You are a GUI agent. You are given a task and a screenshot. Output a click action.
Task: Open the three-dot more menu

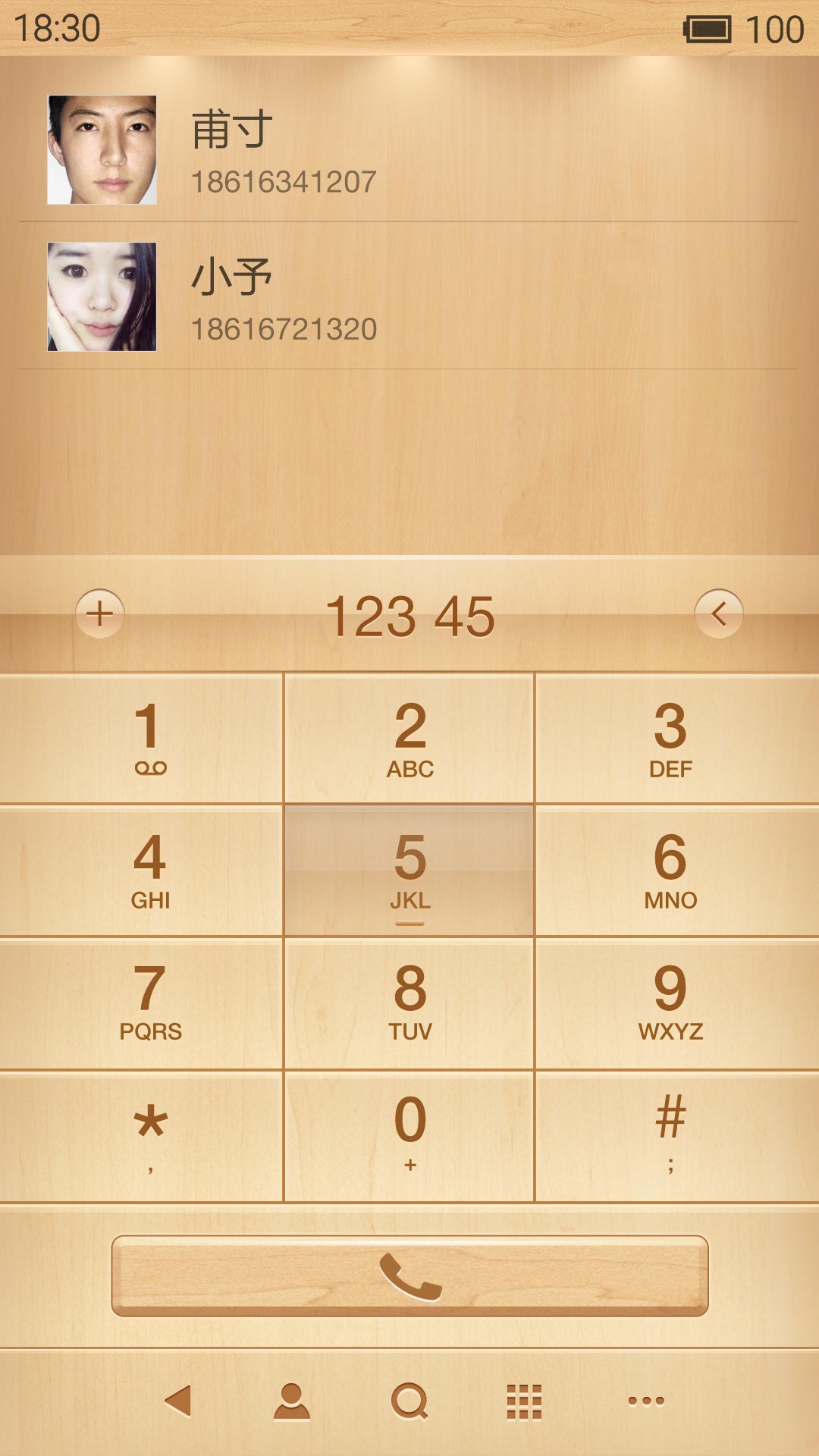[x=646, y=1401]
